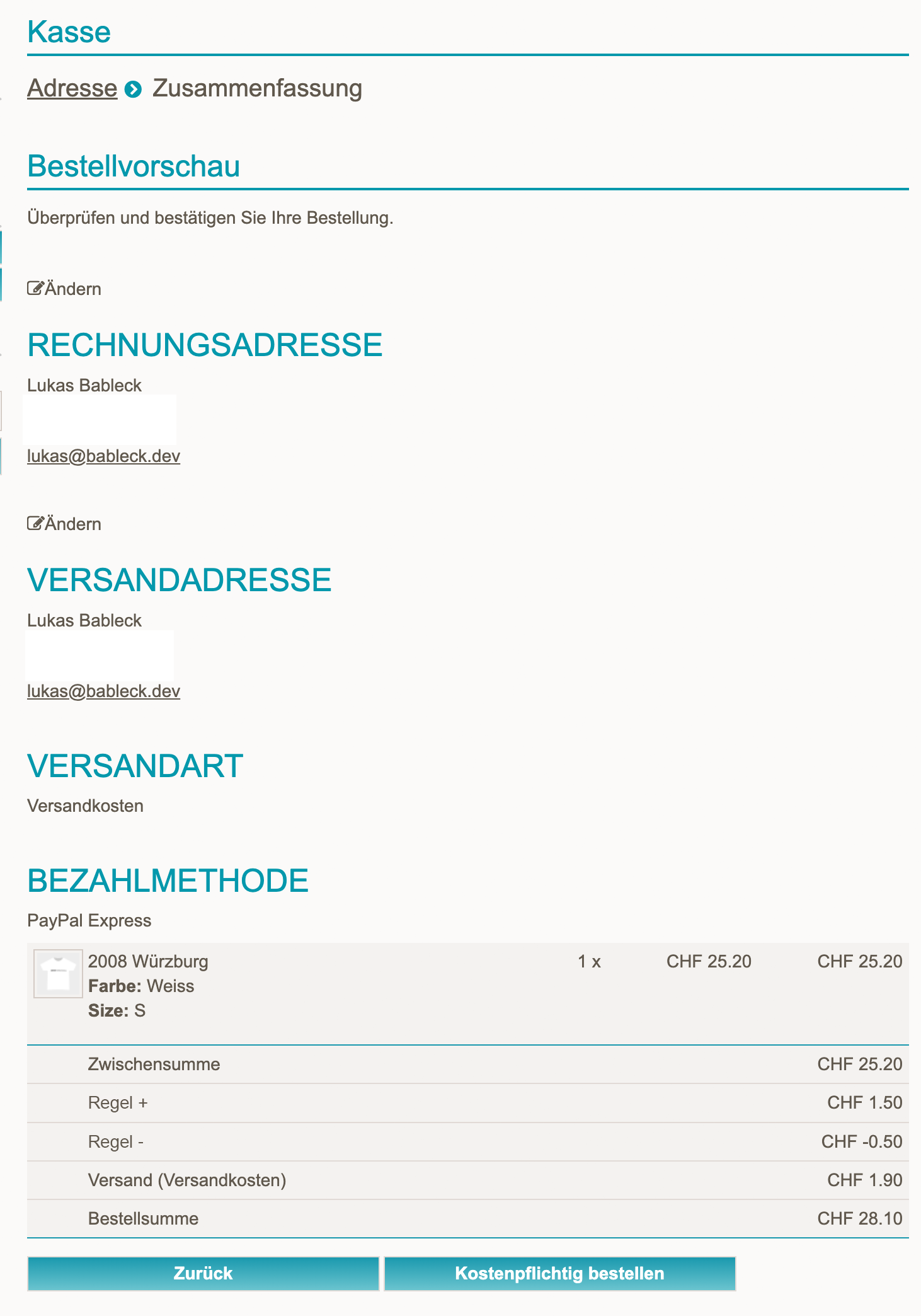Tap the Zurück button
This screenshot has width=921, height=1316.
tap(203, 1273)
